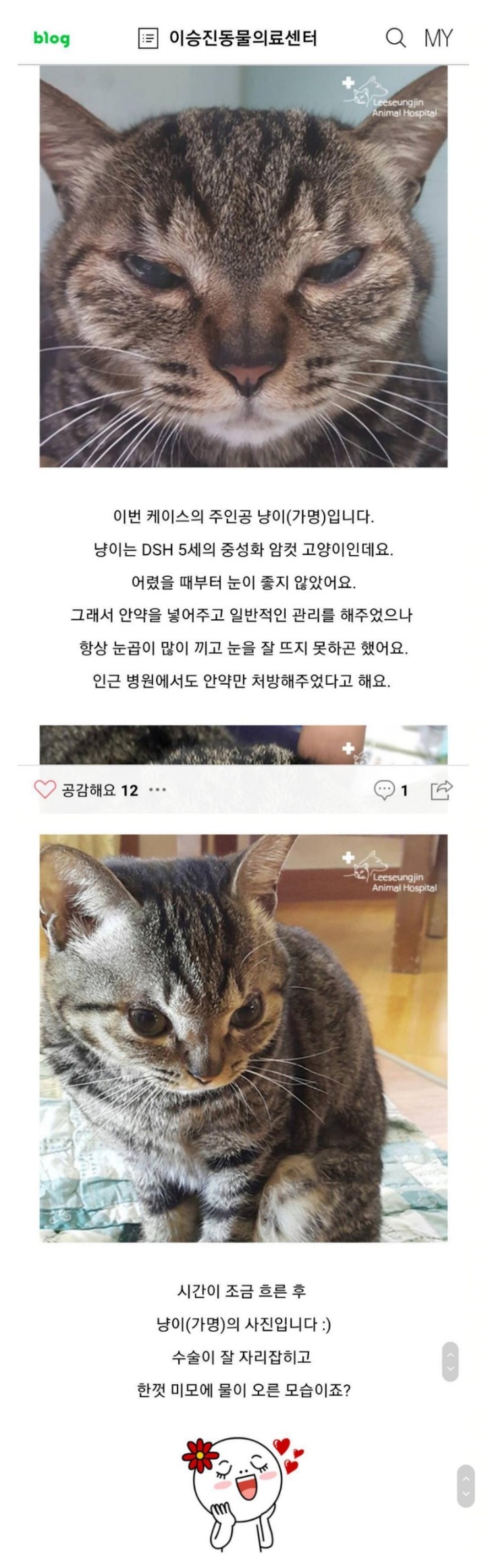Like the post with 공감해요 heart
Viewport: 486px width, 1568px height.
45,789
